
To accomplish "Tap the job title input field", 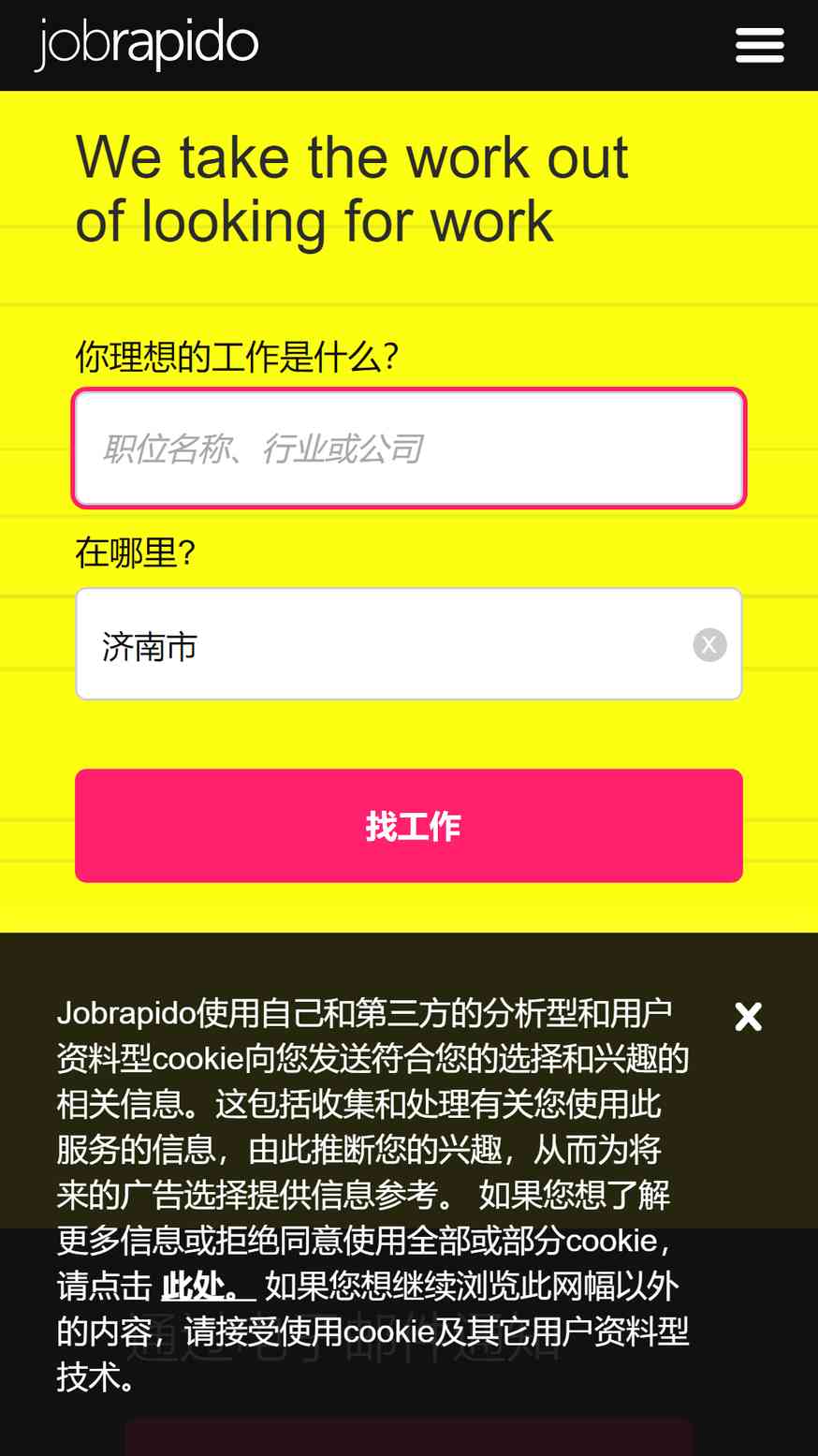I will click(409, 449).
